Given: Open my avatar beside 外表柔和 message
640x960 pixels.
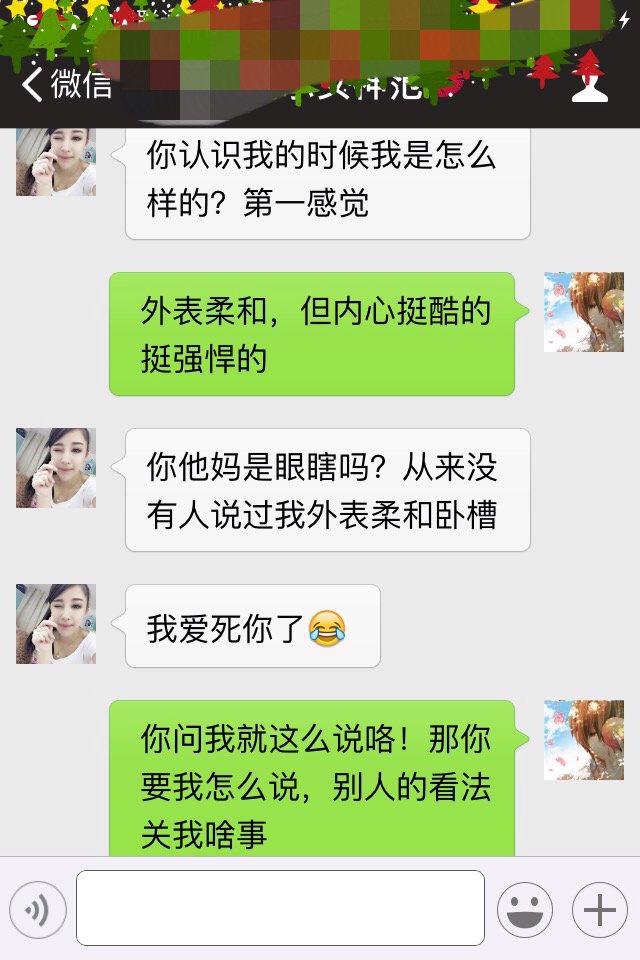Looking at the screenshot, I should click(x=583, y=312).
